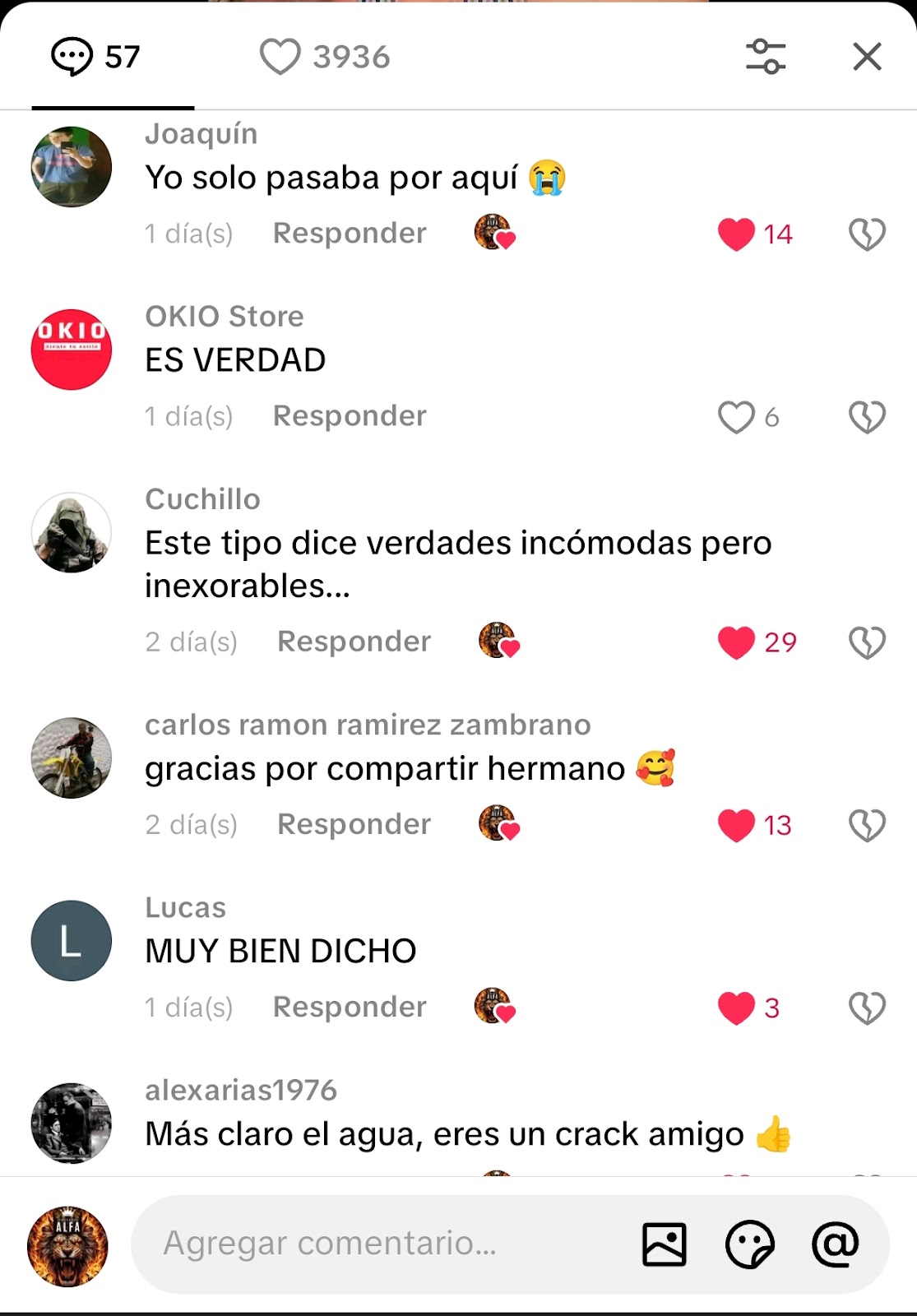Remove like from Cuchillo's comment
The image size is (917, 1316).
tap(736, 642)
